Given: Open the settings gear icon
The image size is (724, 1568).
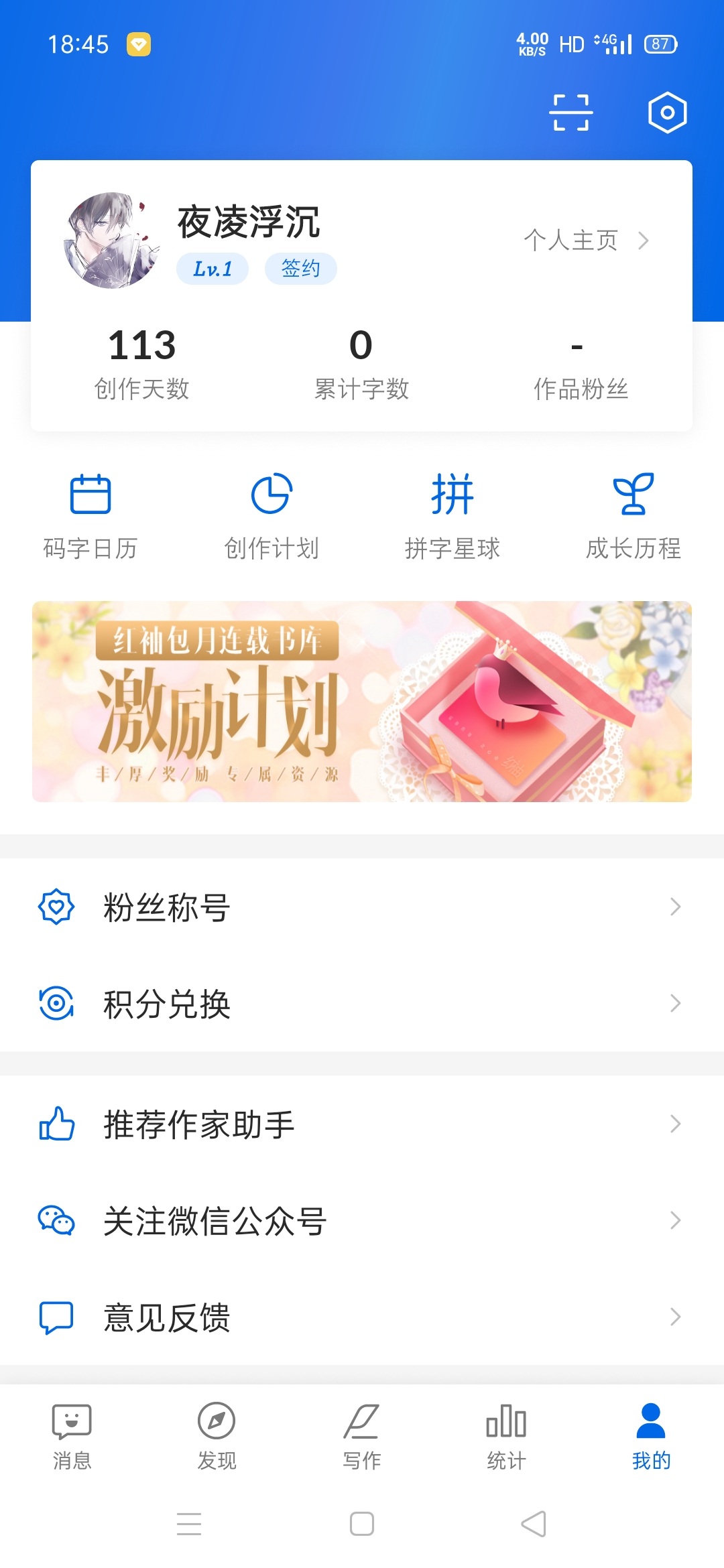Looking at the screenshot, I should click(x=667, y=112).
